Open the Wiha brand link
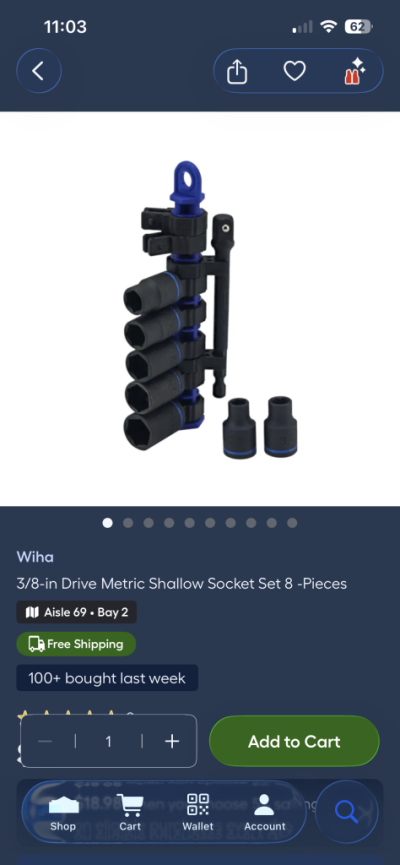The image size is (400, 865). 35,557
